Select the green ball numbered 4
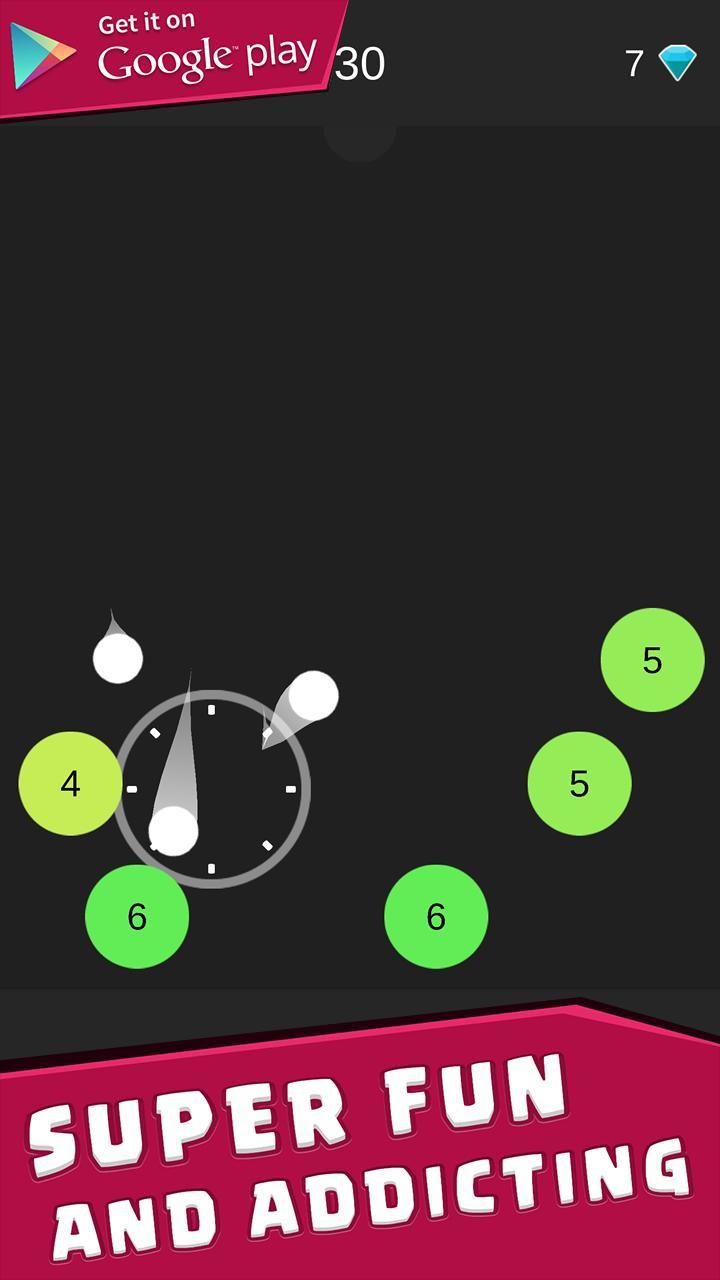Image resolution: width=720 pixels, height=1280 pixels. point(70,783)
